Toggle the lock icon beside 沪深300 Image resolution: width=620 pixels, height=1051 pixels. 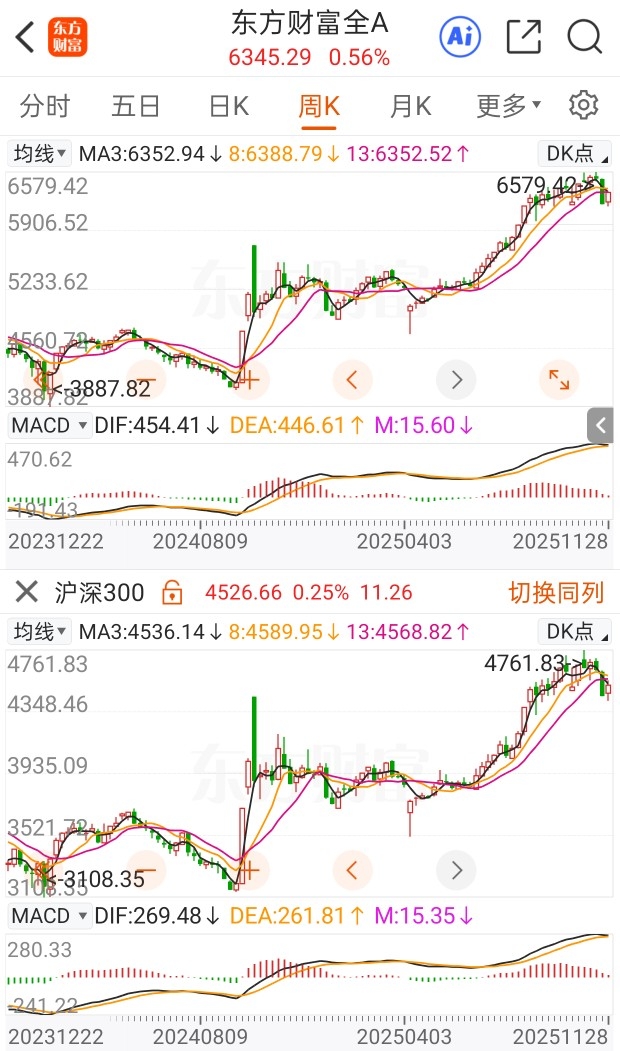click(172, 592)
